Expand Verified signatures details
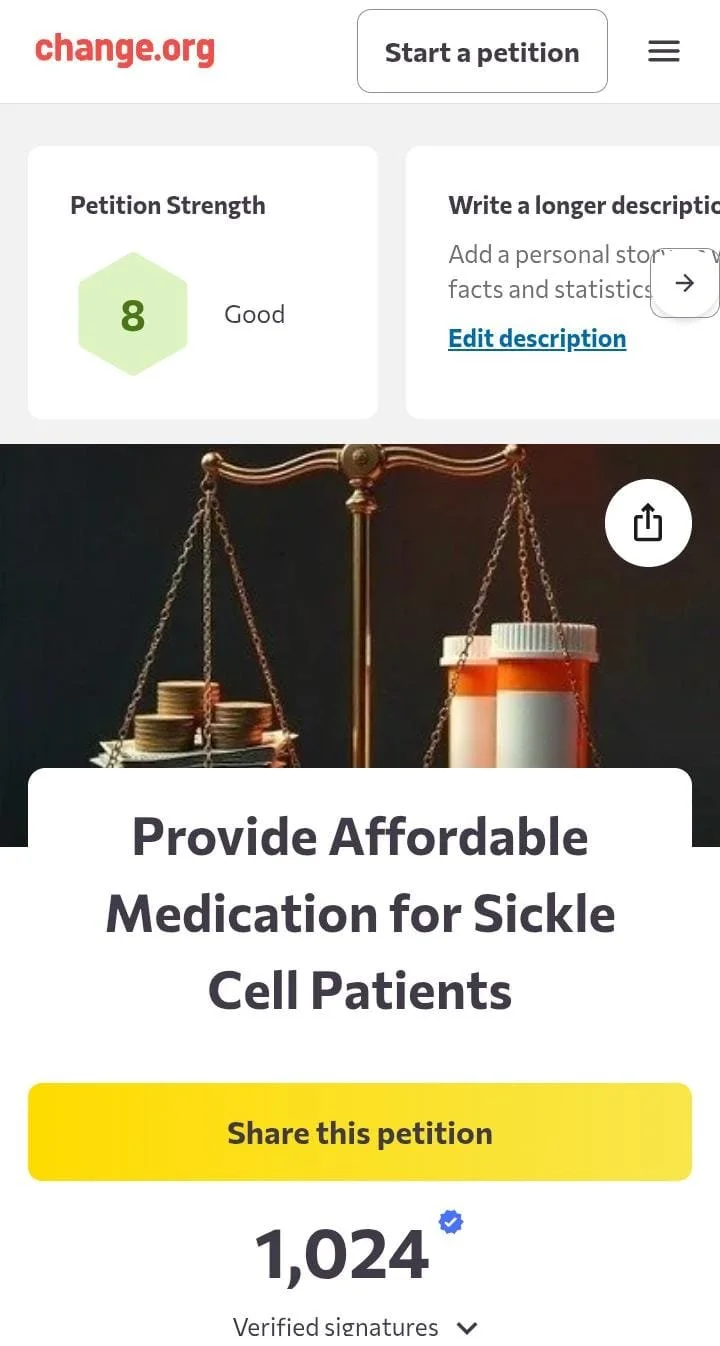This screenshot has width=720, height=1346. [x=466, y=1328]
